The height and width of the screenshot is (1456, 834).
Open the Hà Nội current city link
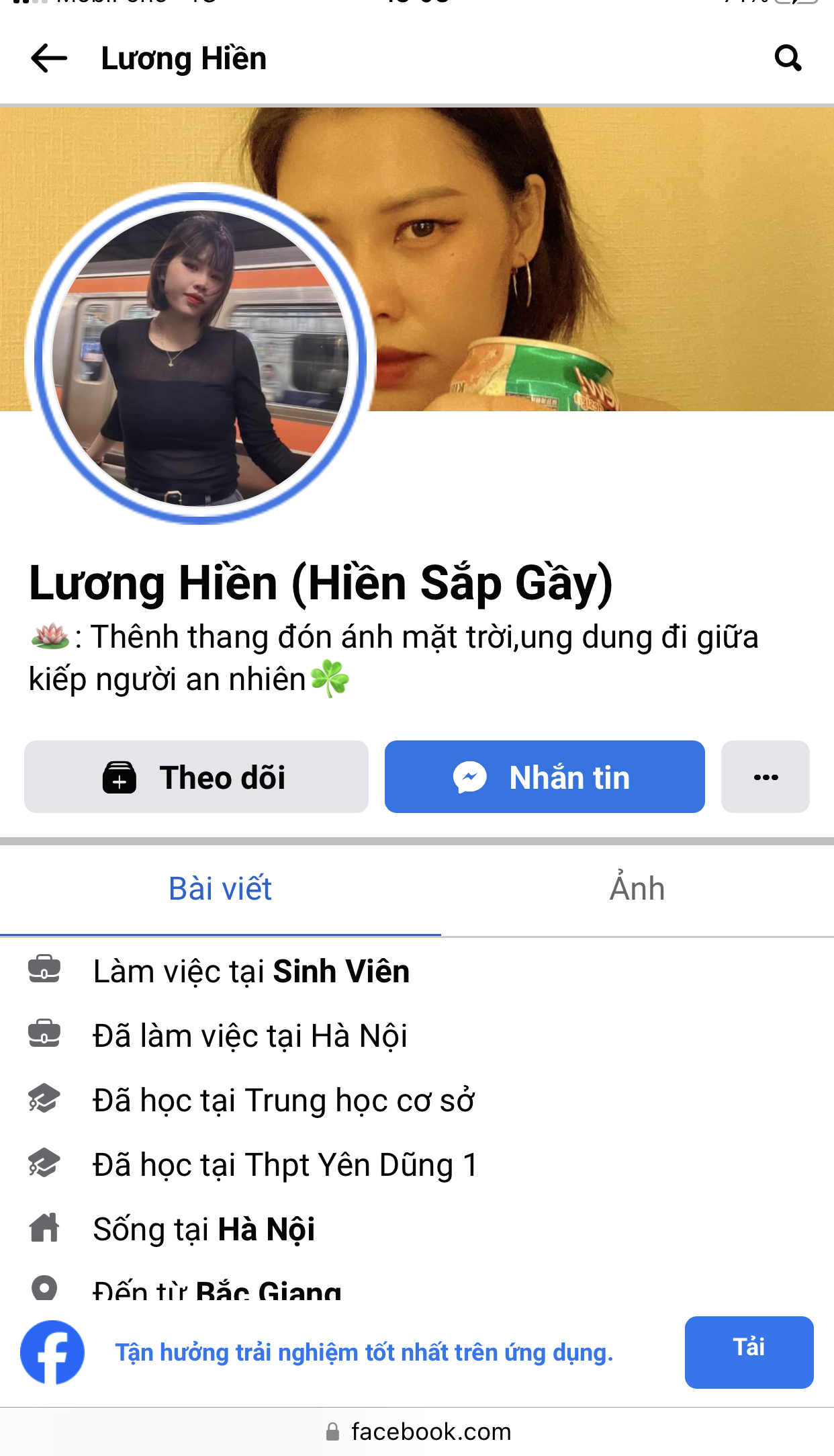coord(266,1230)
